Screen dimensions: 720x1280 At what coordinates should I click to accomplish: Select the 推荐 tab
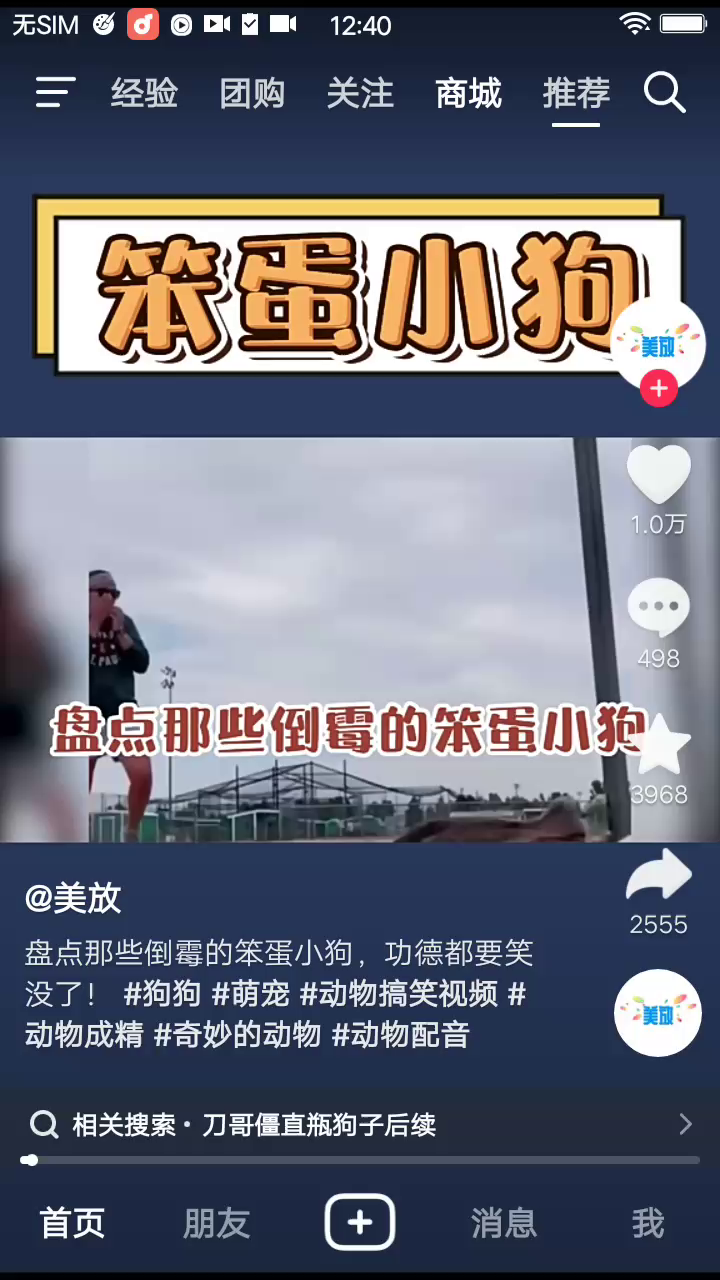pyautogui.click(x=576, y=94)
